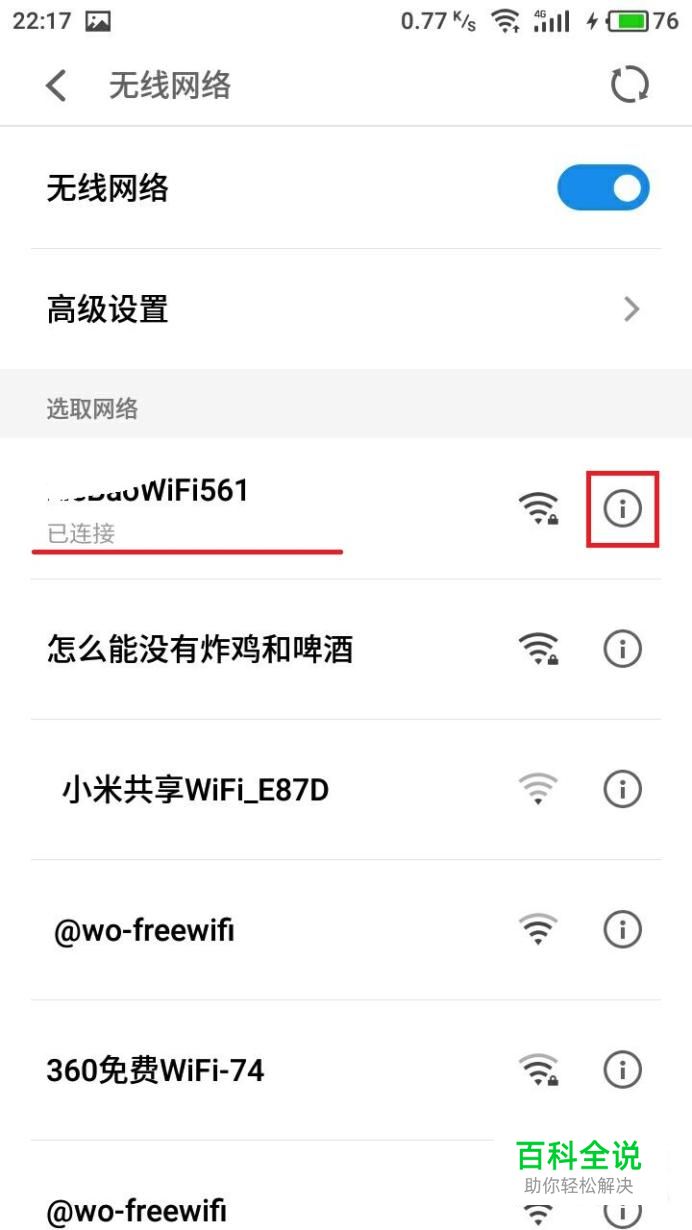Open info for connected WiFi561 network
The image size is (692, 1230).
point(622,509)
